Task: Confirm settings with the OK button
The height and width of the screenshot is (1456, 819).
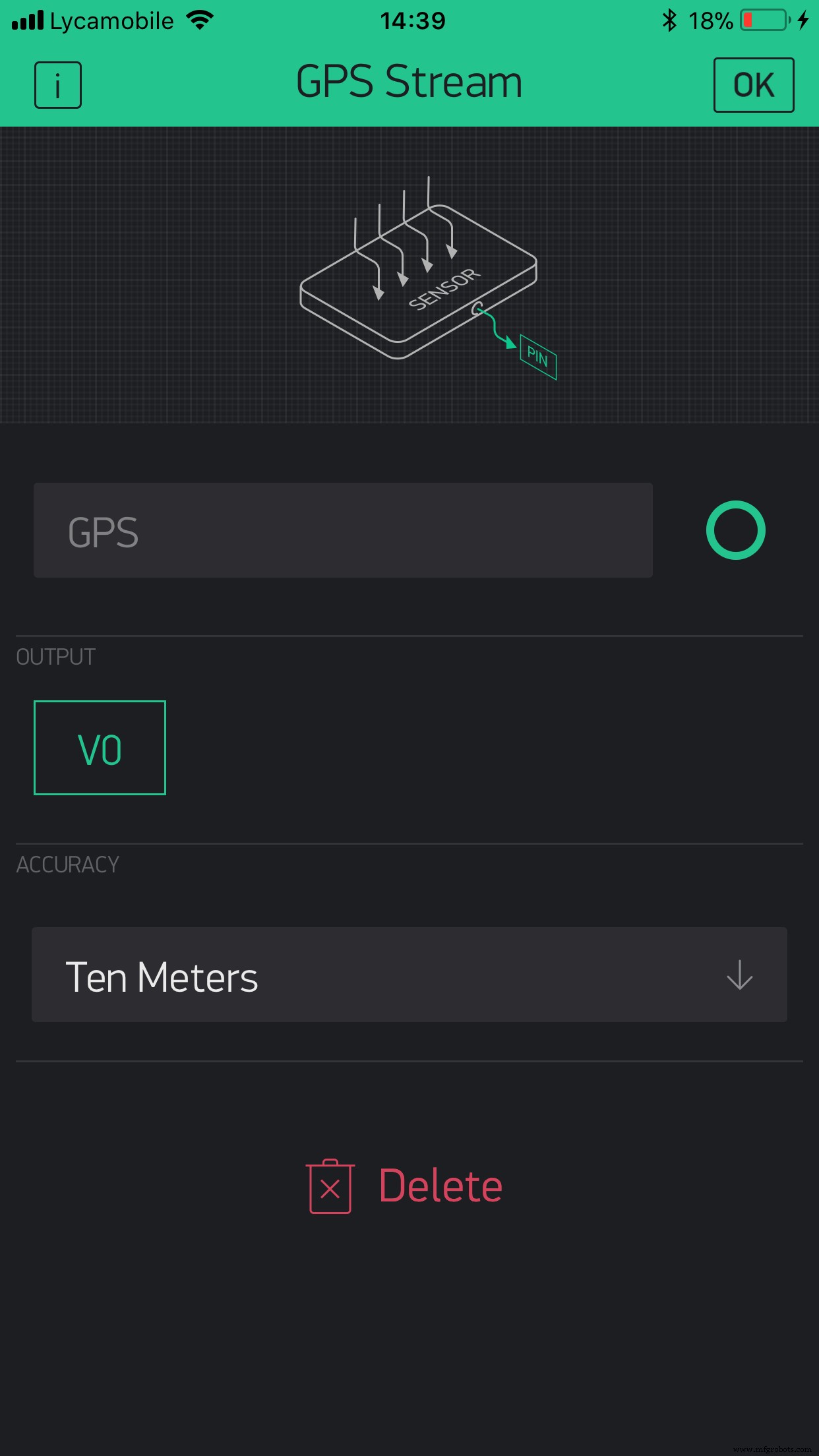Action: click(754, 85)
